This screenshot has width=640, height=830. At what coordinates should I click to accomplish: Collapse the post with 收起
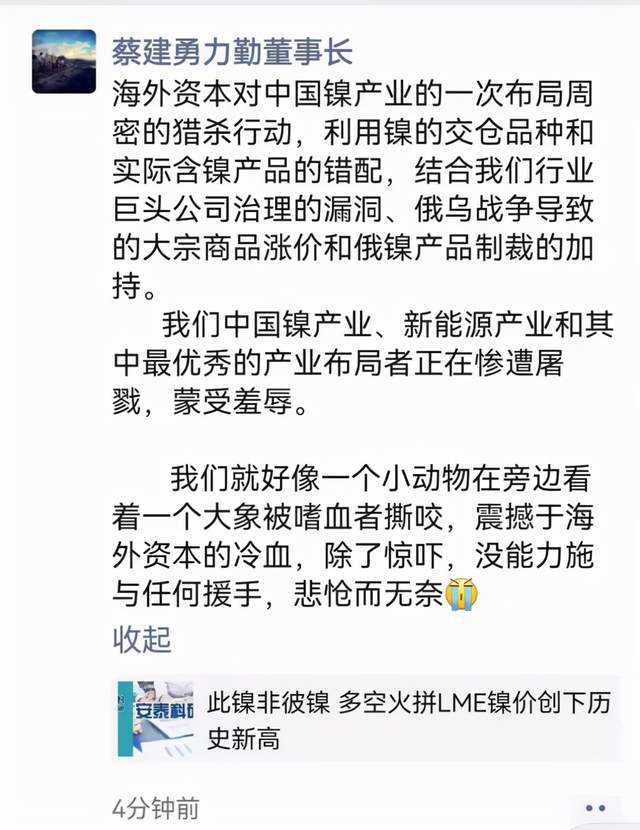pyautogui.click(x=141, y=638)
